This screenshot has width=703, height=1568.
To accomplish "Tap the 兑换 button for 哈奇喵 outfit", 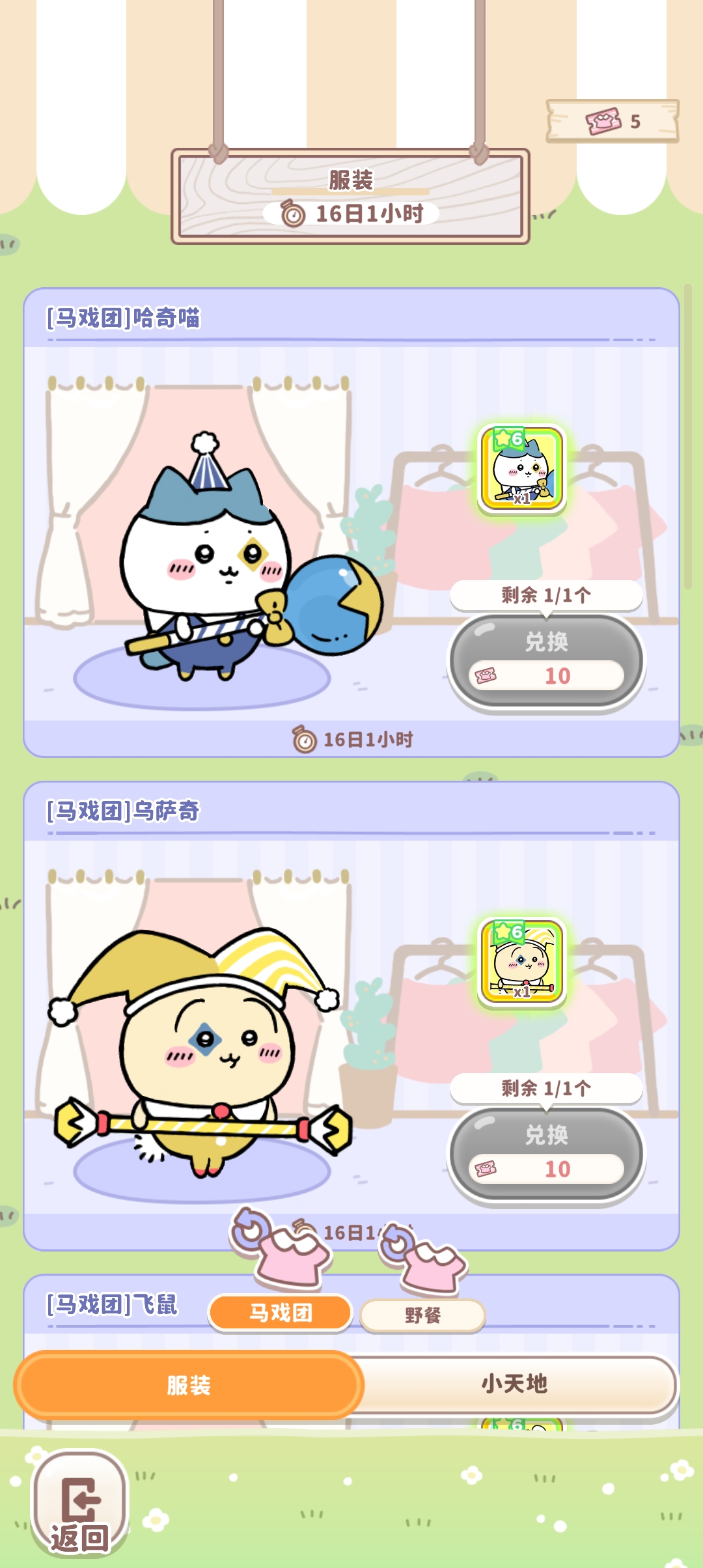I will (x=546, y=660).
